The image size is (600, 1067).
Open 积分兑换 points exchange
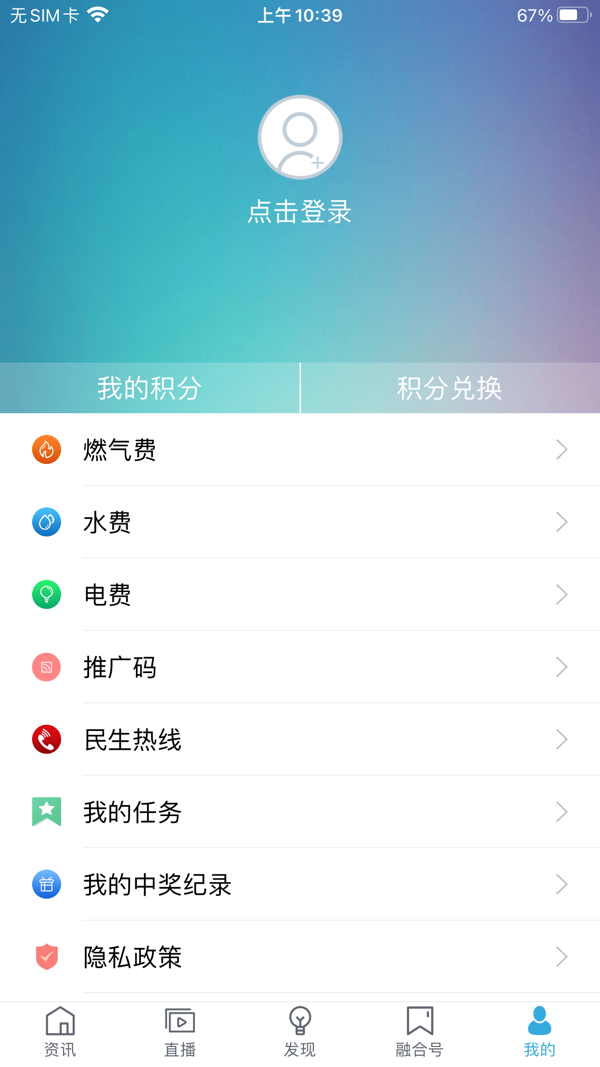[x=450, y=388]
